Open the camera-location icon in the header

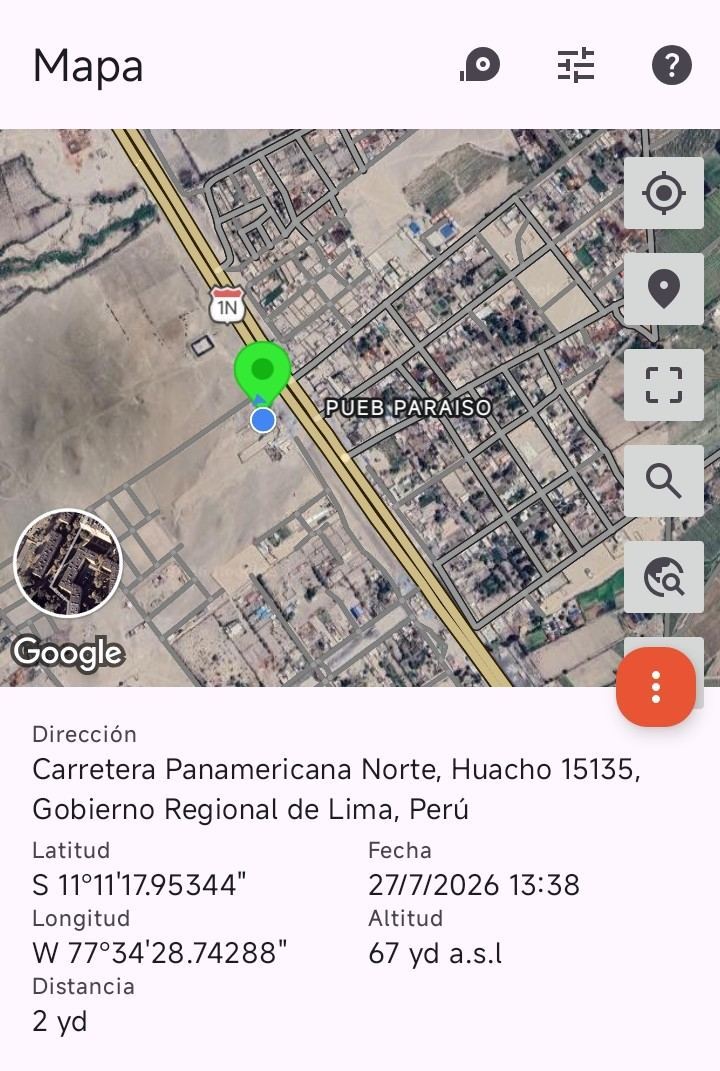coord(480,65)
